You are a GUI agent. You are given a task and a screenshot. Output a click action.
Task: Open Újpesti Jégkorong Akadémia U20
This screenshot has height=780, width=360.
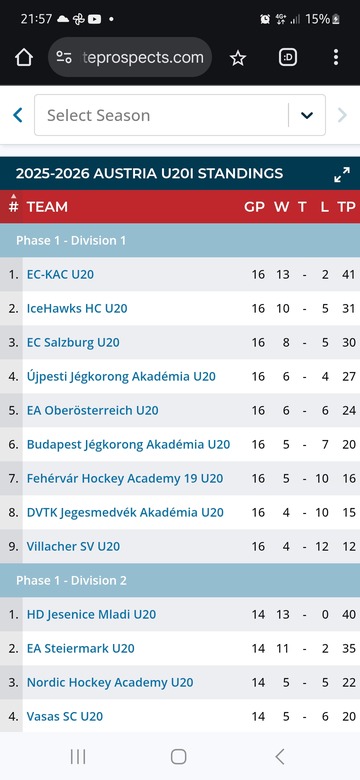(x=121, y=377)
